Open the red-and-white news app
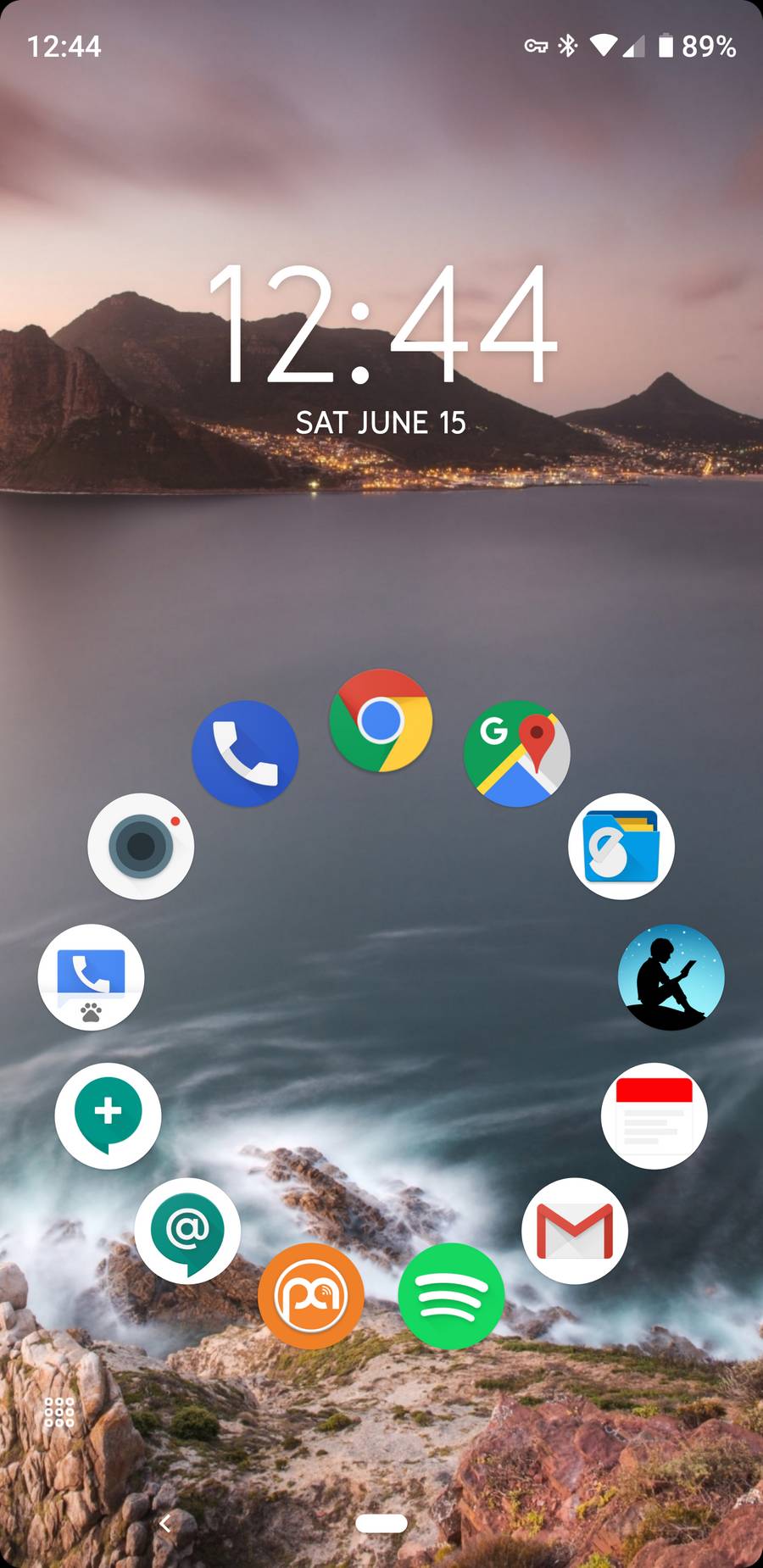The image size is (763, 1568). coord(654,1115)
